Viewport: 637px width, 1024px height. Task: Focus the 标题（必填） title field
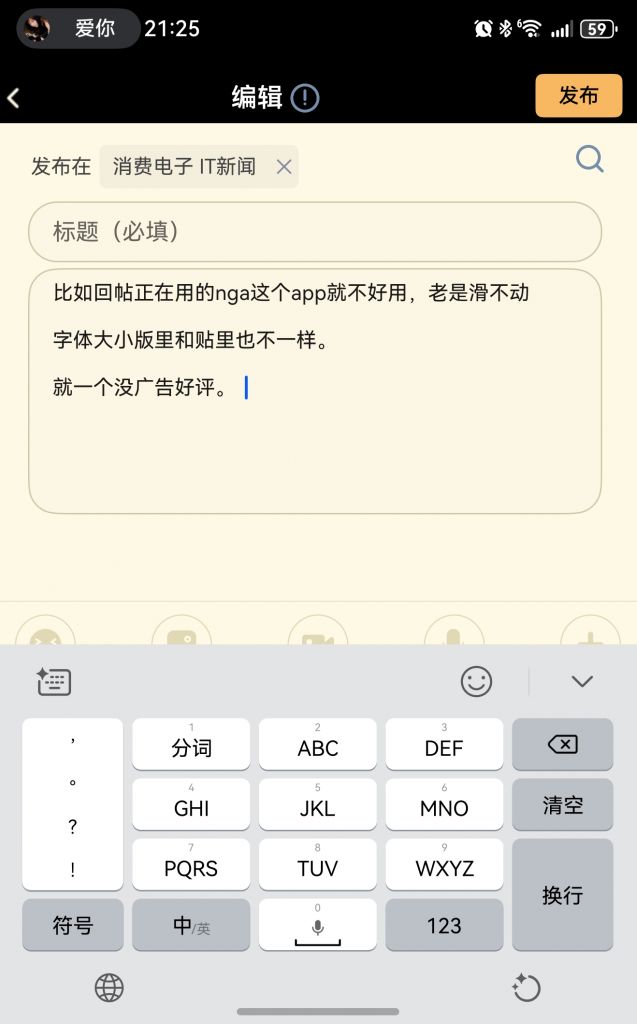315,232
